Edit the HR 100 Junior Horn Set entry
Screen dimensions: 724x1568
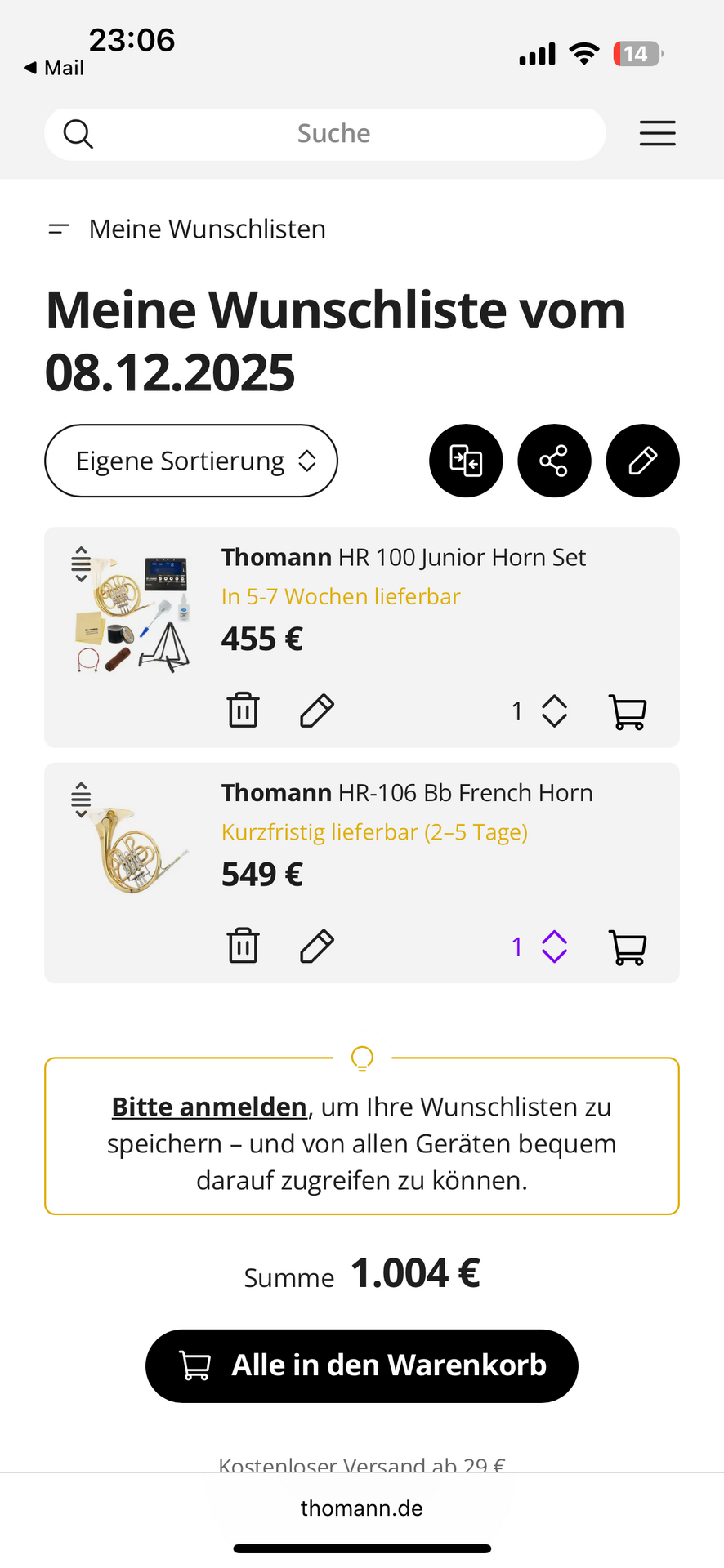pyautogui.click(x=317, y=710)
